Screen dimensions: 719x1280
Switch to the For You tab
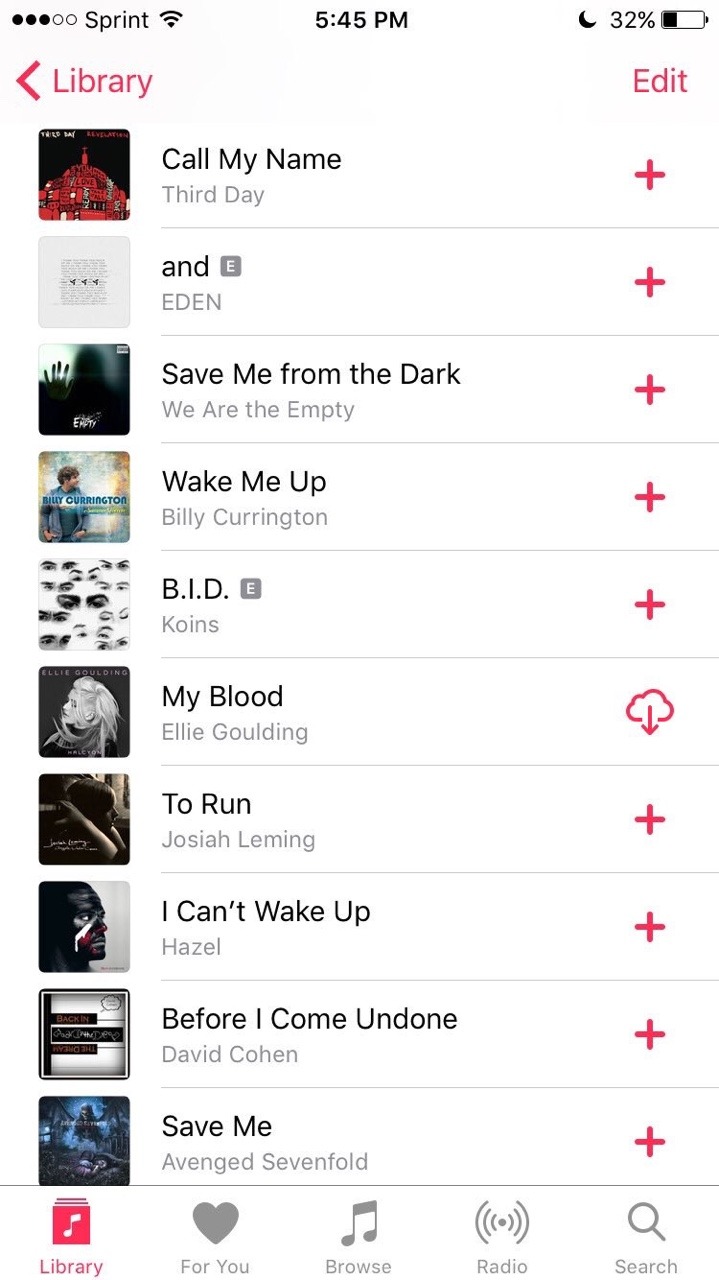tap(215, 1238)
